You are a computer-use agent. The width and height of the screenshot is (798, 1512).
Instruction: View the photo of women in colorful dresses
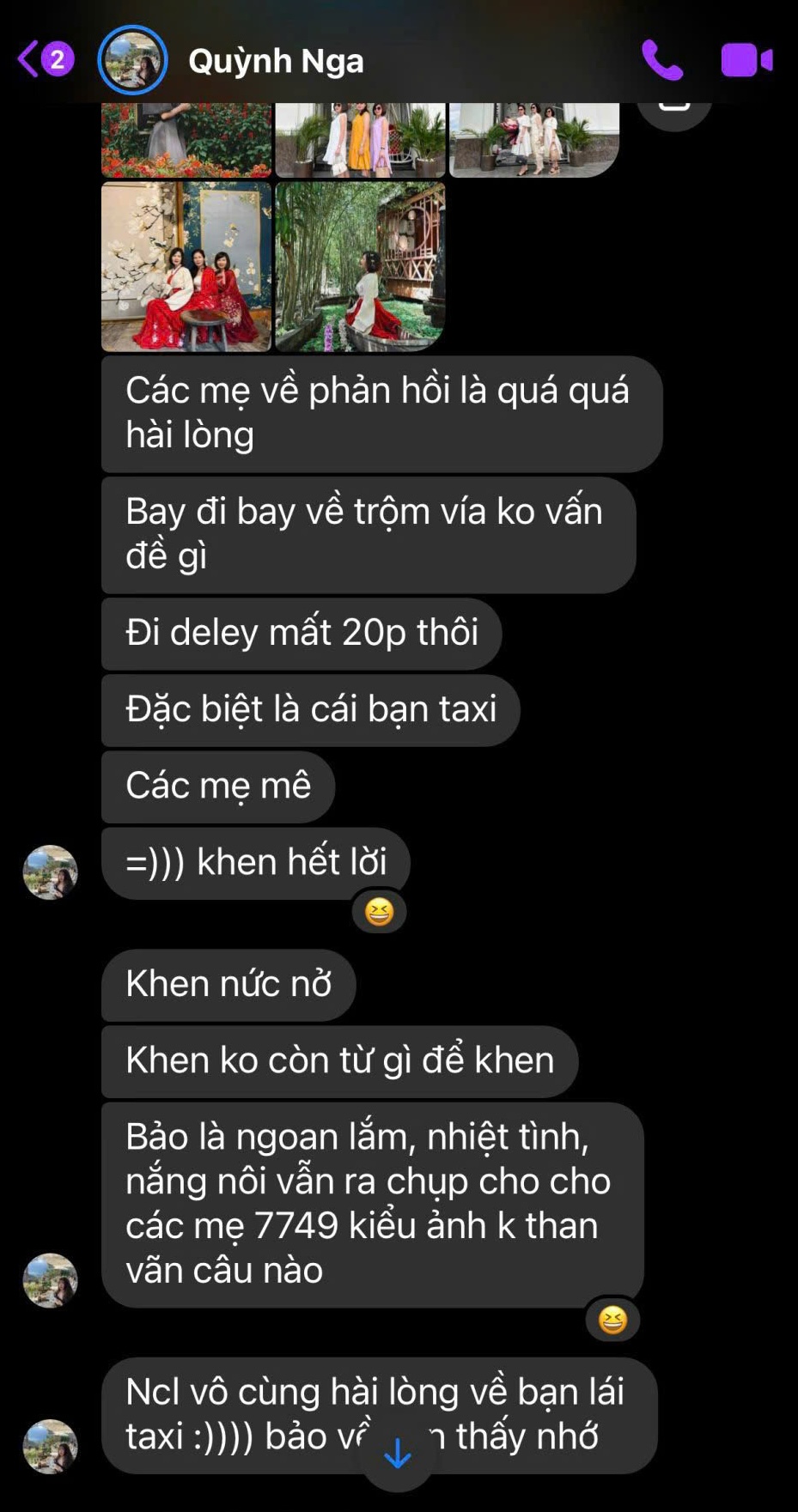[360, 140]
